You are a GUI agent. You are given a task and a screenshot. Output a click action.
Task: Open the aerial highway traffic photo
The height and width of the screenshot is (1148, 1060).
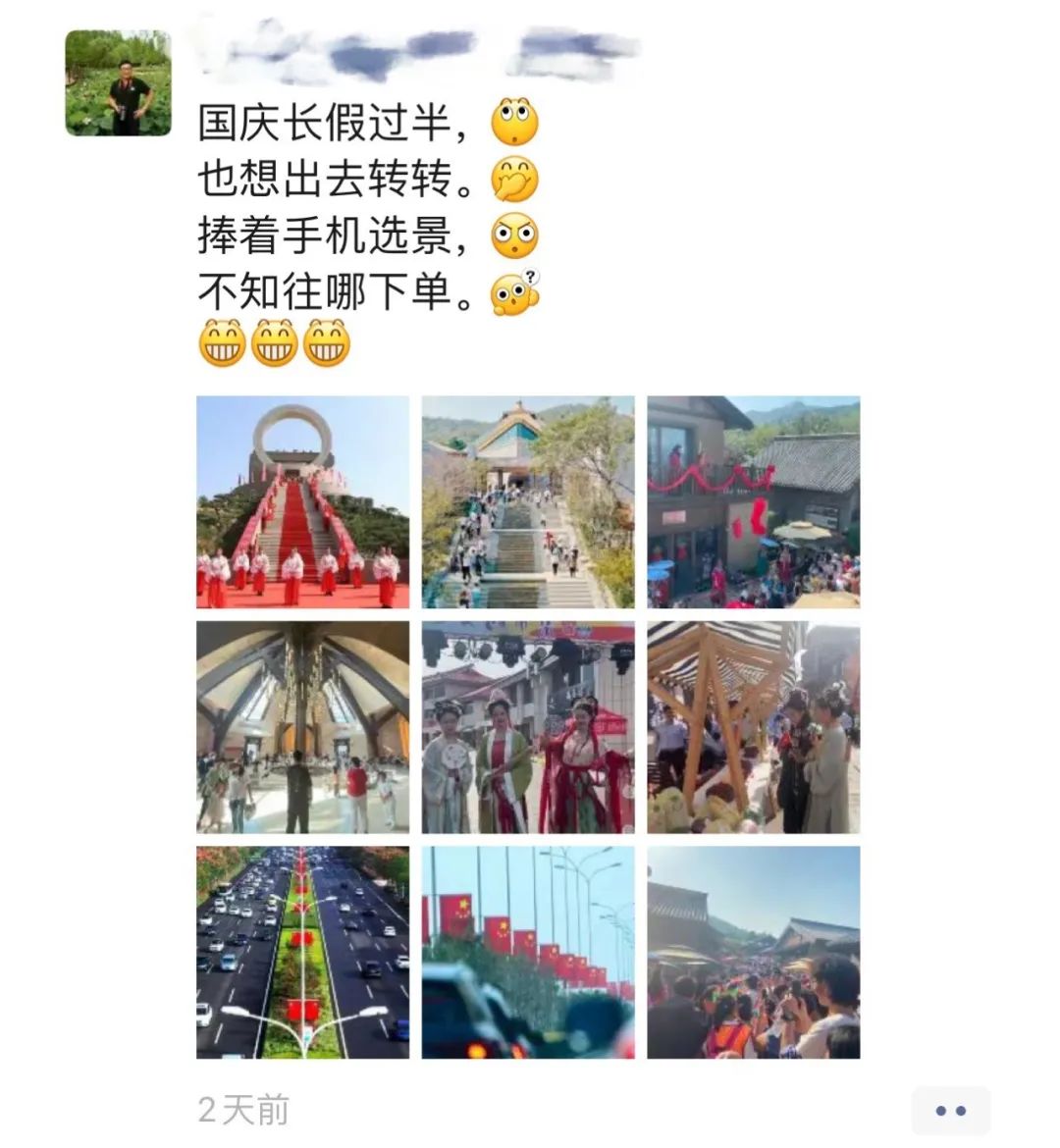[x=302, y=953]
